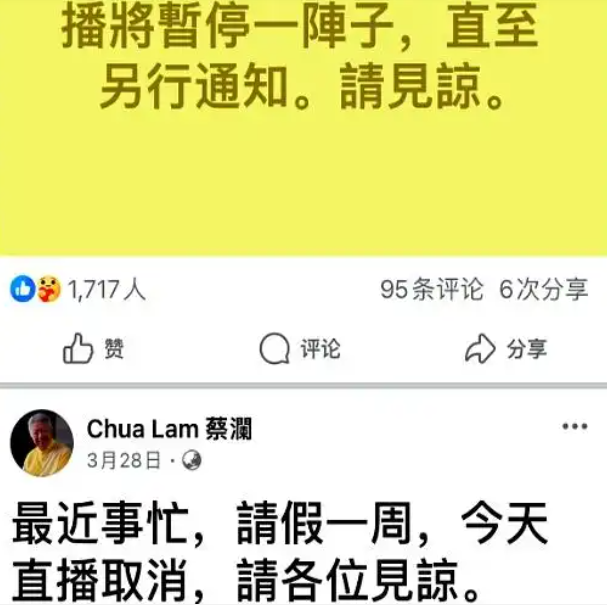Open the 95条评论 comments list
607x615 pixels.
[432, 290]
